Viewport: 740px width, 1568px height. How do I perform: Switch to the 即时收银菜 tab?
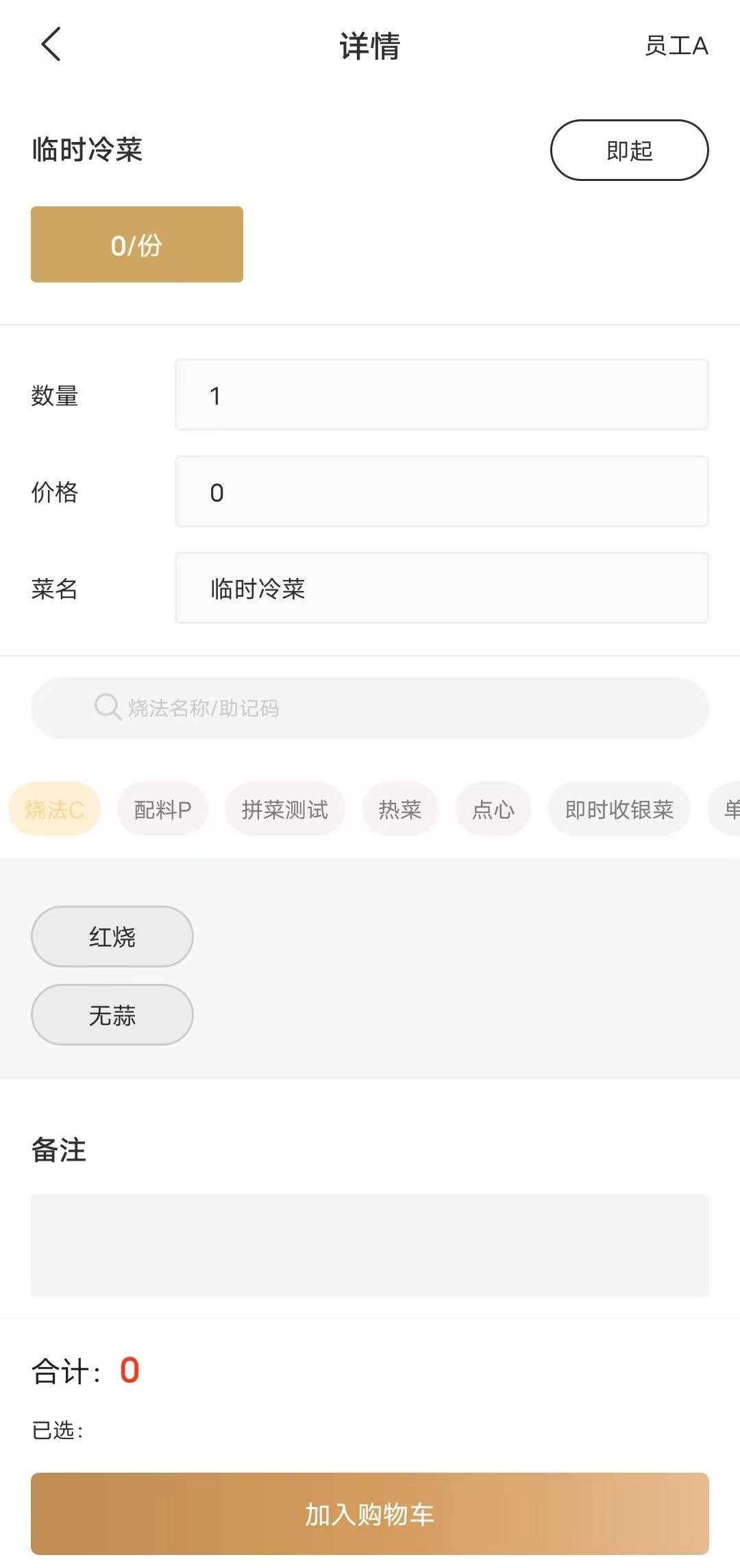click(x=619, y=809)
